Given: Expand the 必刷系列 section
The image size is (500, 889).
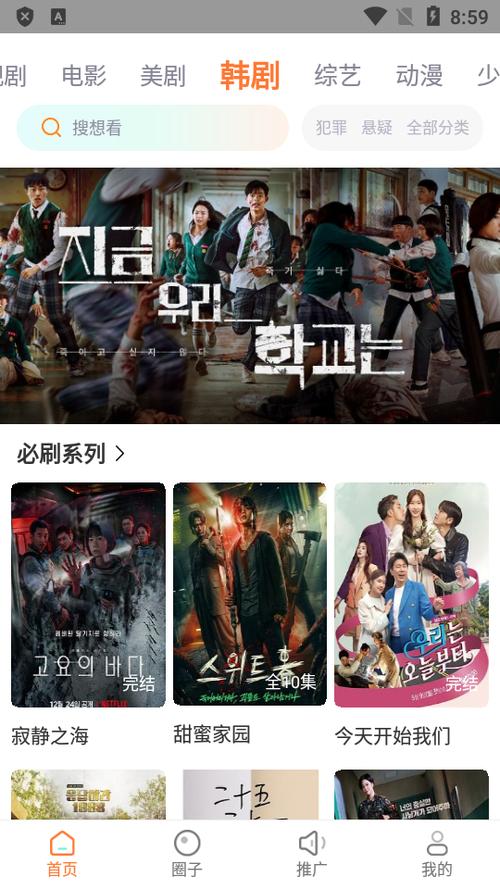Looking at the screenshot, I should (71, 454).
